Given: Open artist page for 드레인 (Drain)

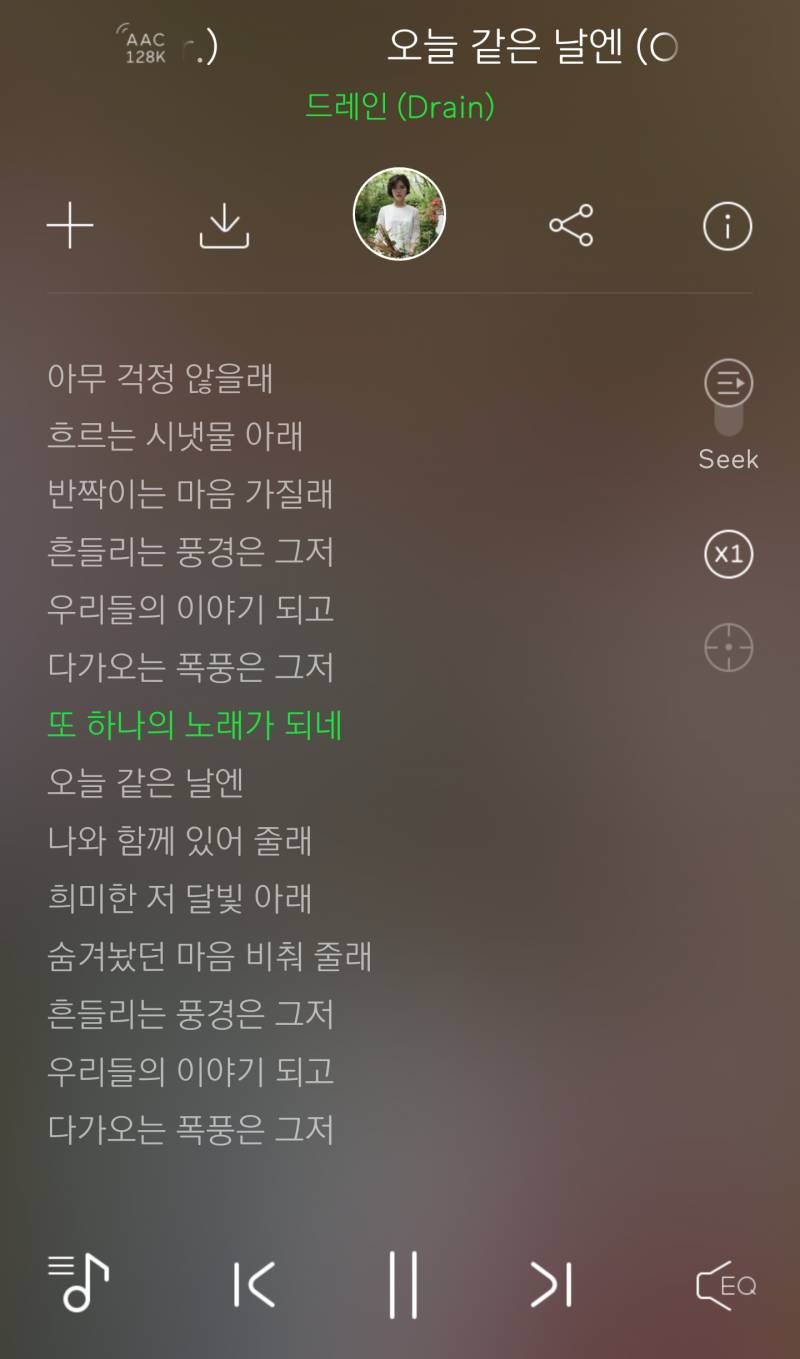Looking at the screenshot, I should [x=399, y=108].
